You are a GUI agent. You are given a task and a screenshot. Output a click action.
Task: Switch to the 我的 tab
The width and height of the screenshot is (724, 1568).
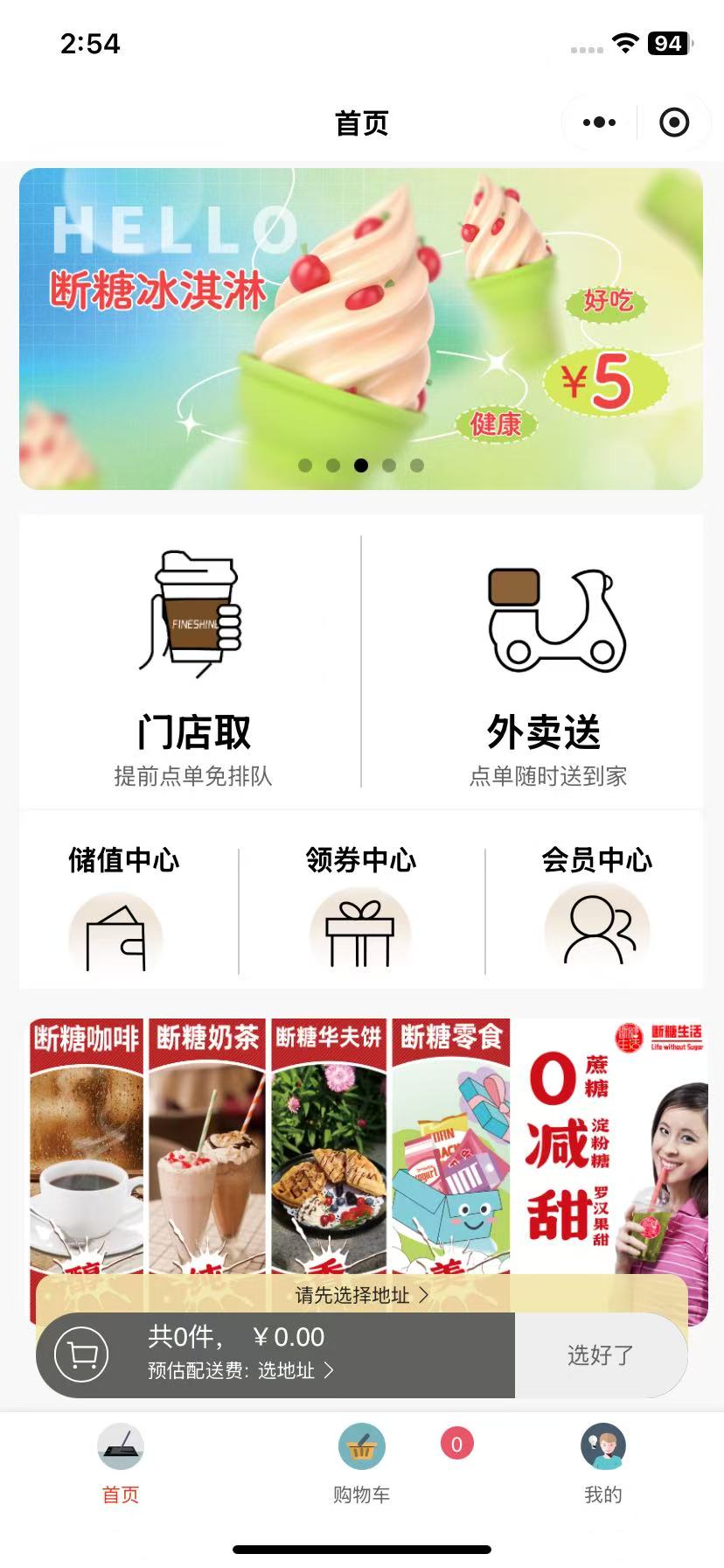[603, 1464]
